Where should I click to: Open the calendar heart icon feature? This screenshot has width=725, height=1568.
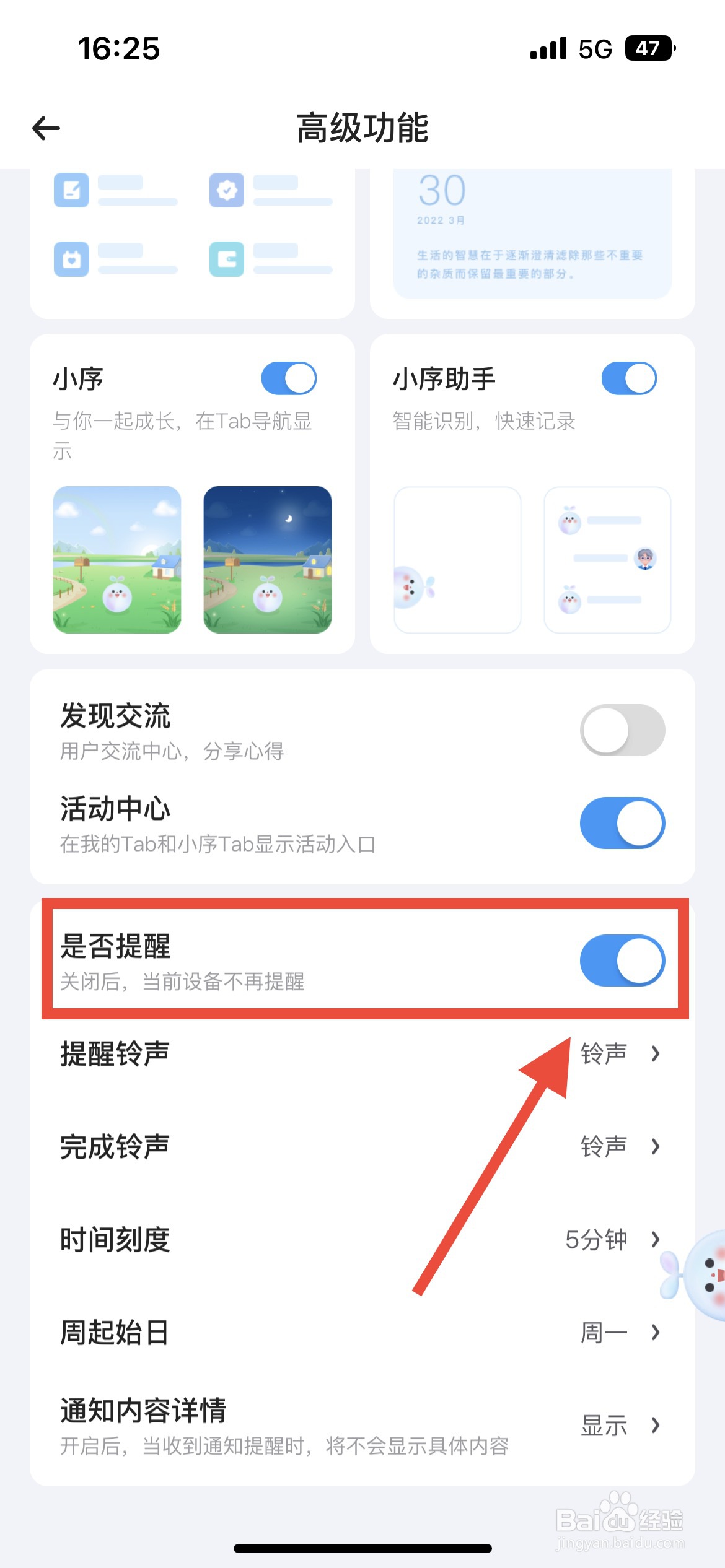71,259
